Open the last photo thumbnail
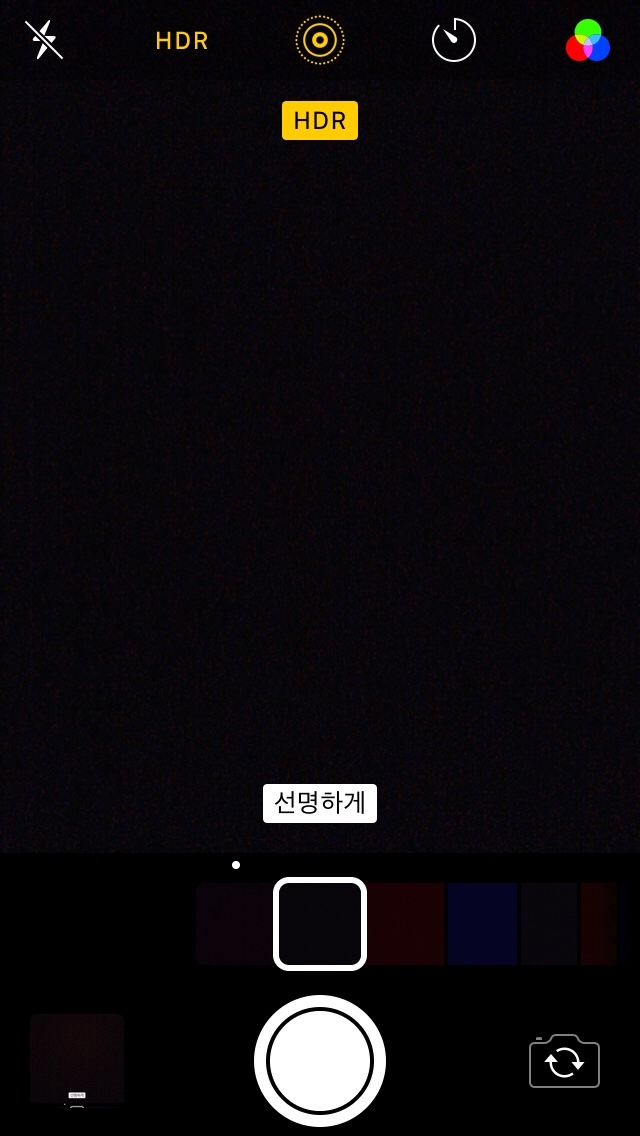Image resolution: width=640 pixels, height=1136 pixels. click(77, 1060)
